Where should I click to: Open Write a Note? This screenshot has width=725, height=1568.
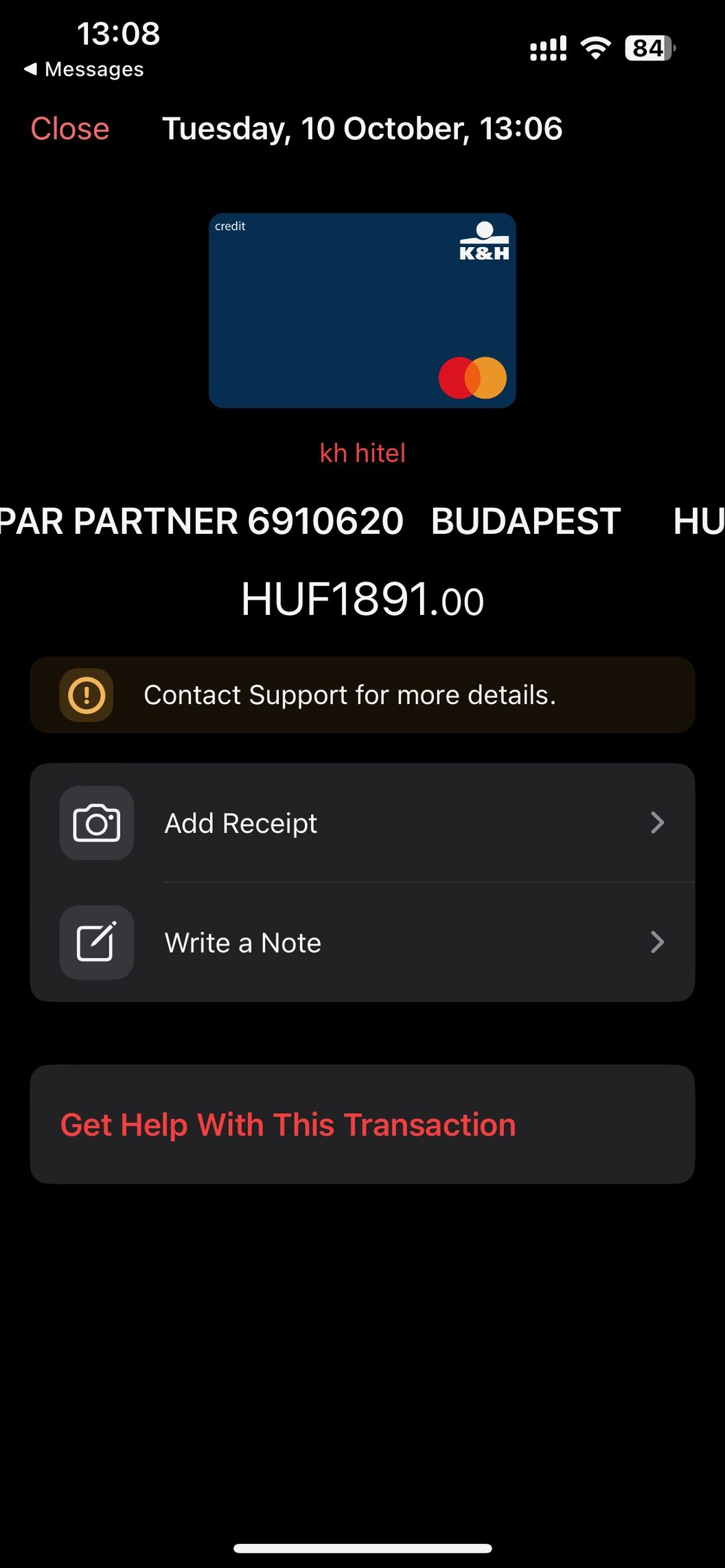(362, 942)
